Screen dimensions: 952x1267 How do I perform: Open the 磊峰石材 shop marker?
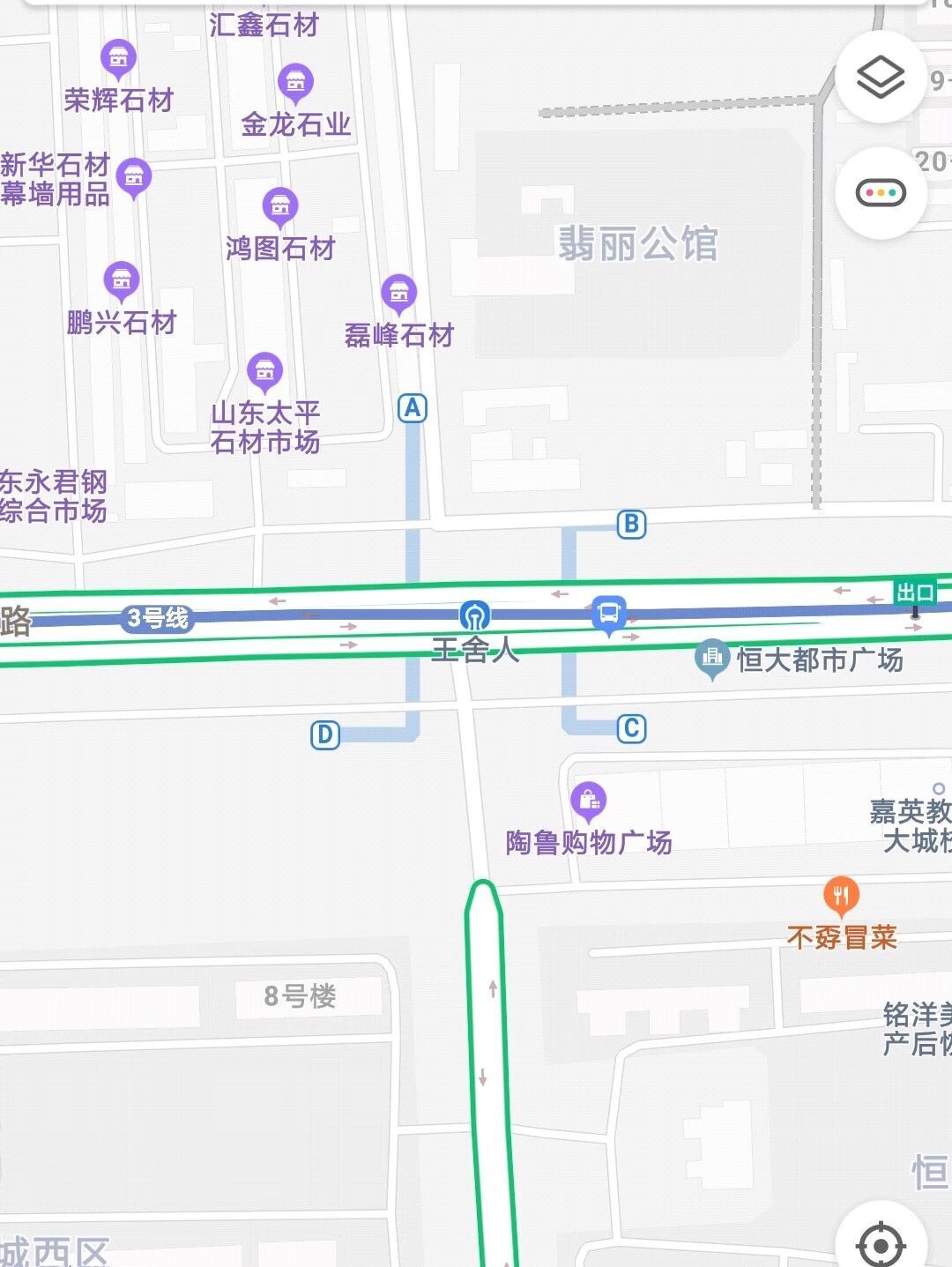398,293
